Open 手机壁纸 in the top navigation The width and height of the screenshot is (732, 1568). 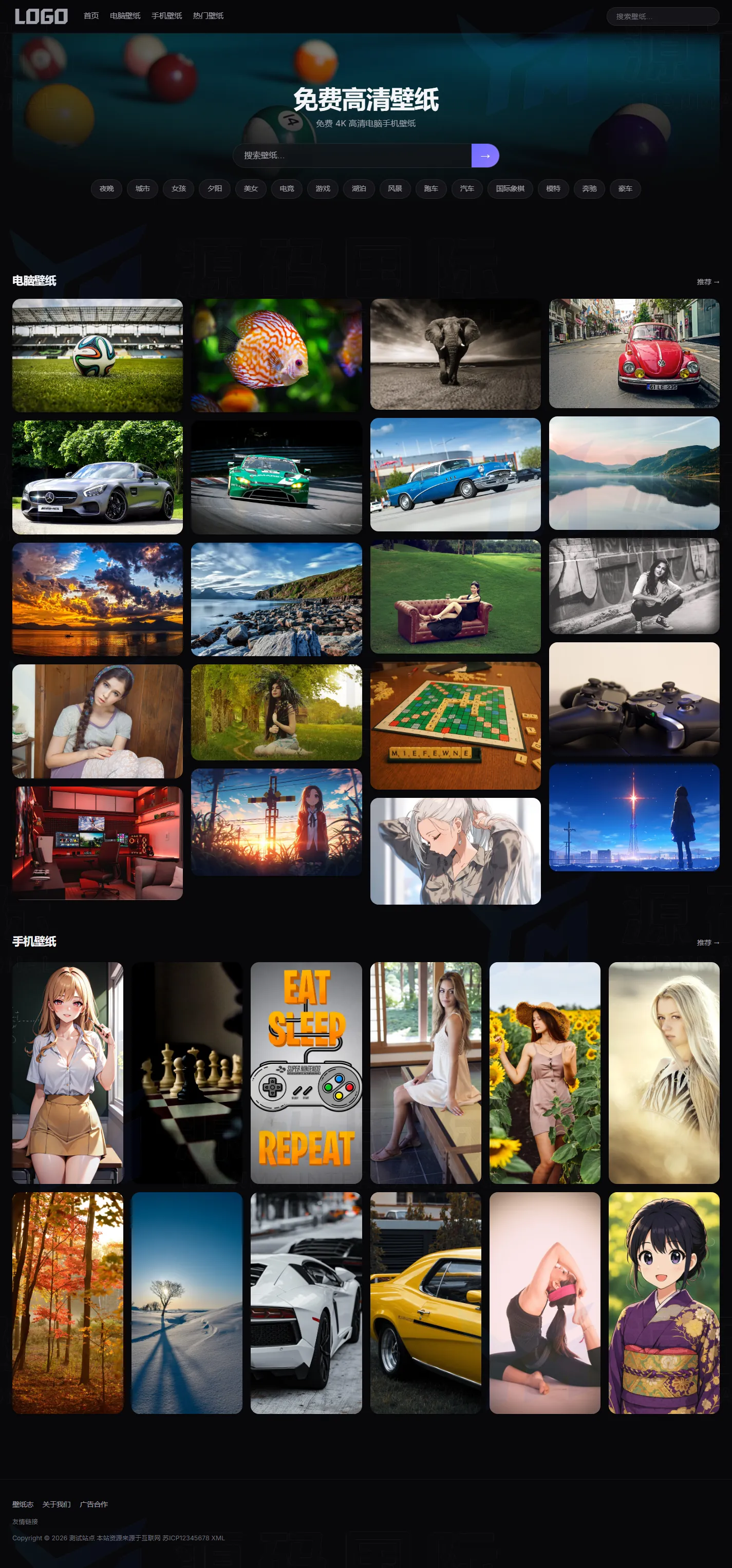[x=166, y=16]
